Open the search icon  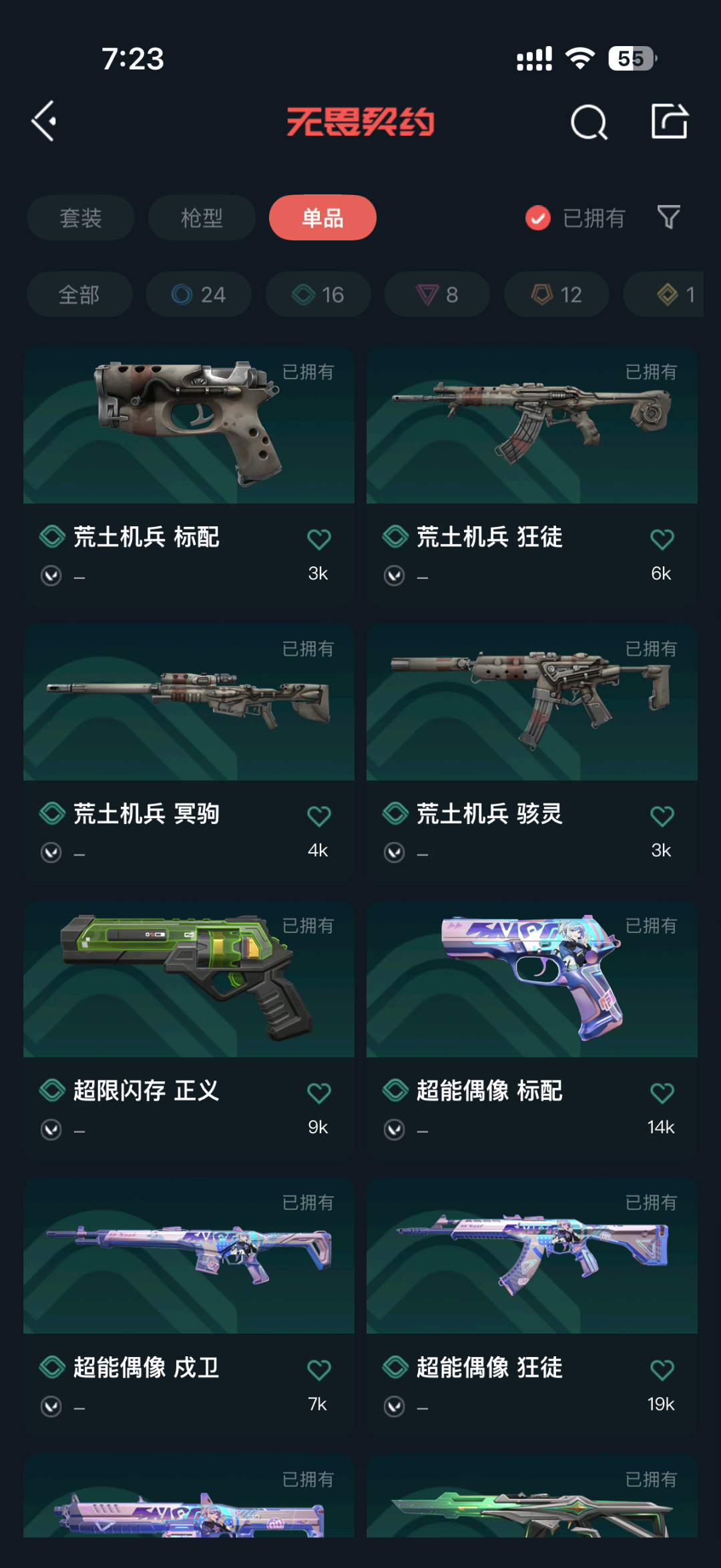[589, 122]
